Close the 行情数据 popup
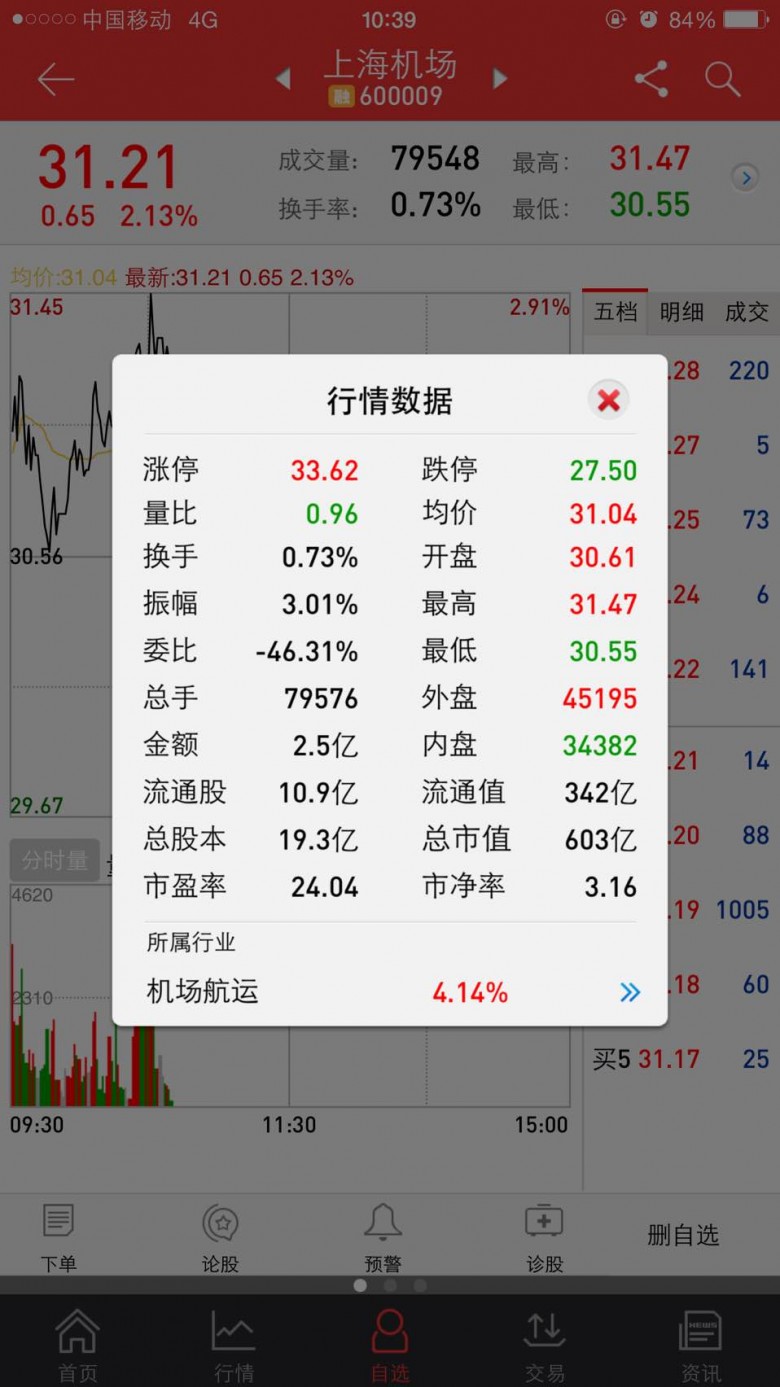Screen dimensions: 780x1387 [x=609, y=401]
